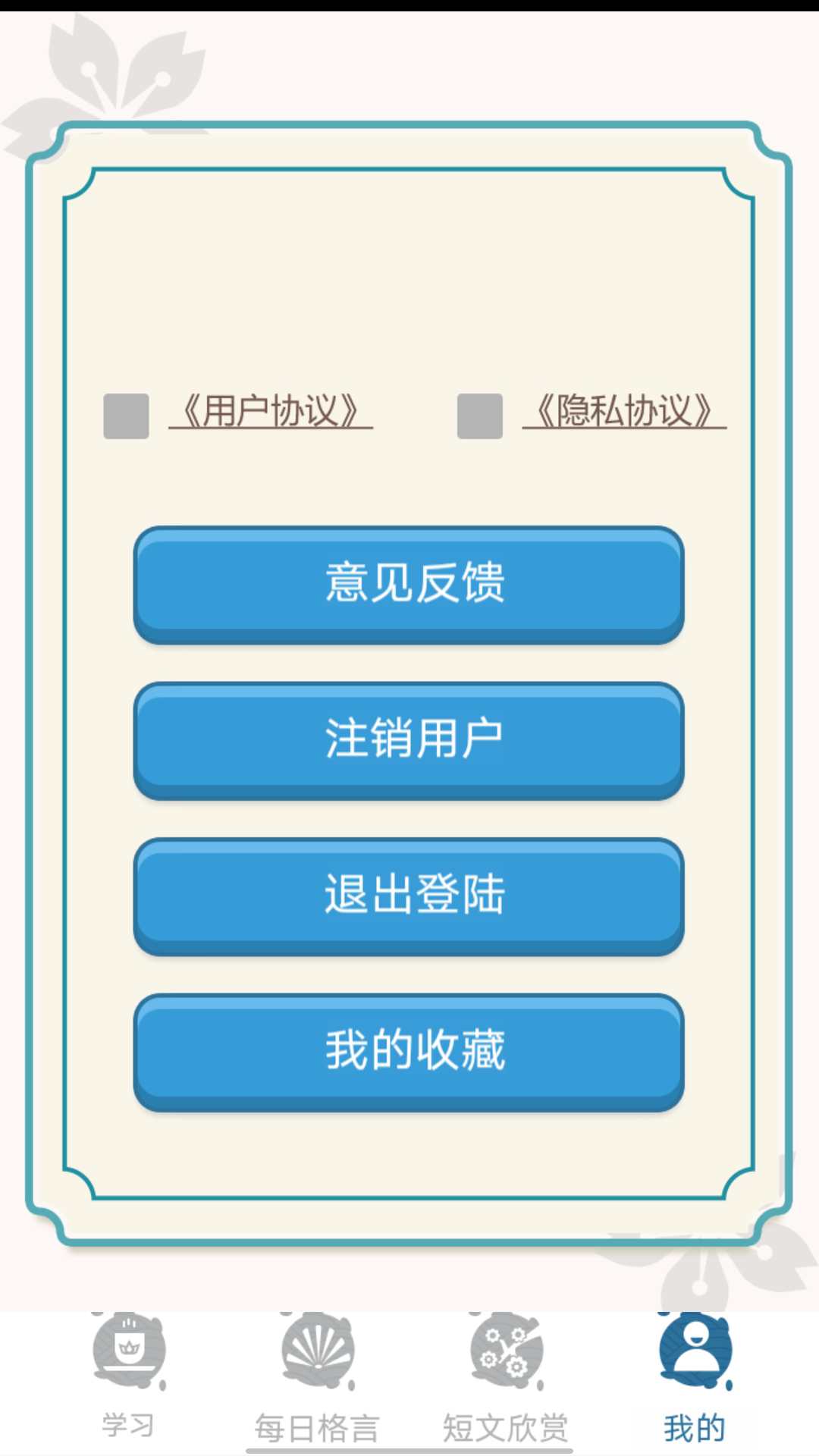Select 注销用户 to delete account

[409, 740]
